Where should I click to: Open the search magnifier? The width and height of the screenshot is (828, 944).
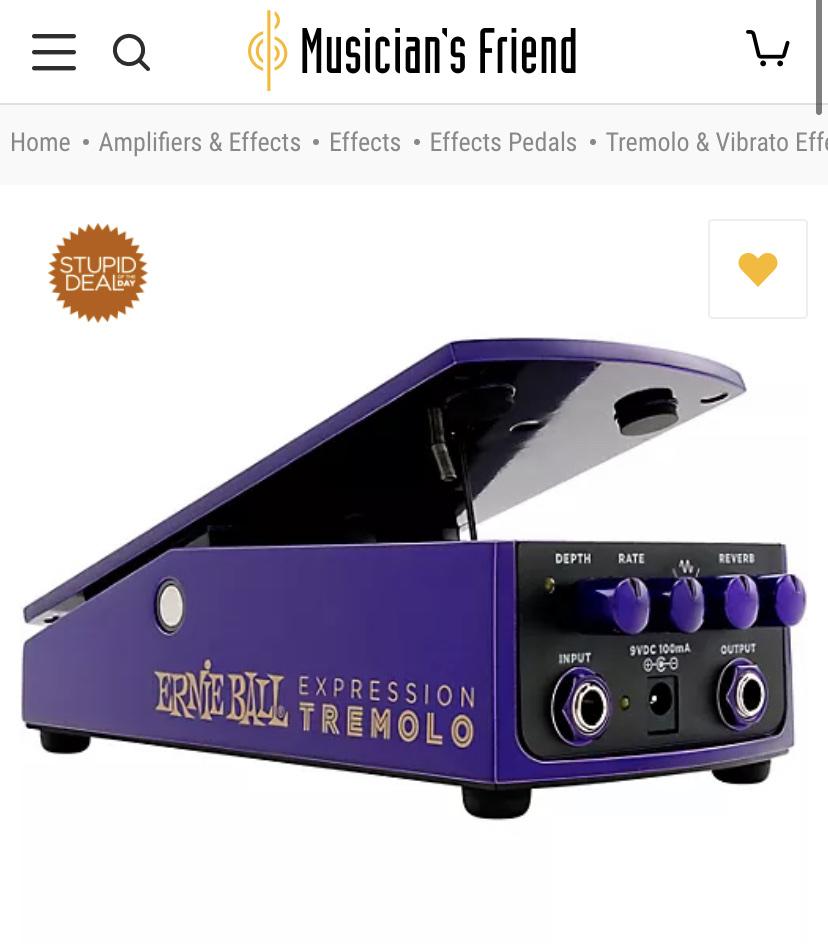pos(131,52)
